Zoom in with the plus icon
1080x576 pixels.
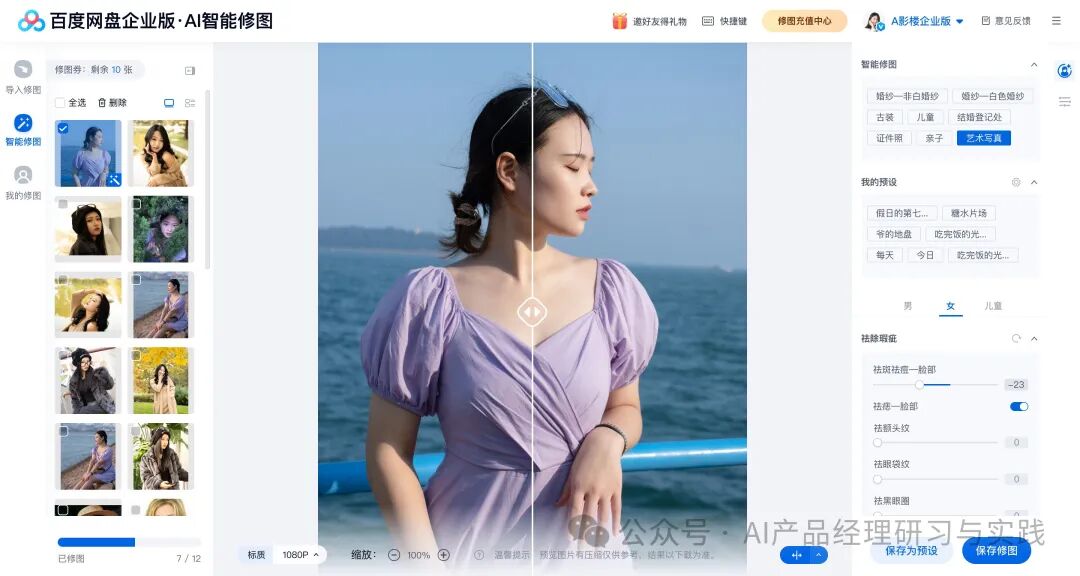click(x=444, y=555)
